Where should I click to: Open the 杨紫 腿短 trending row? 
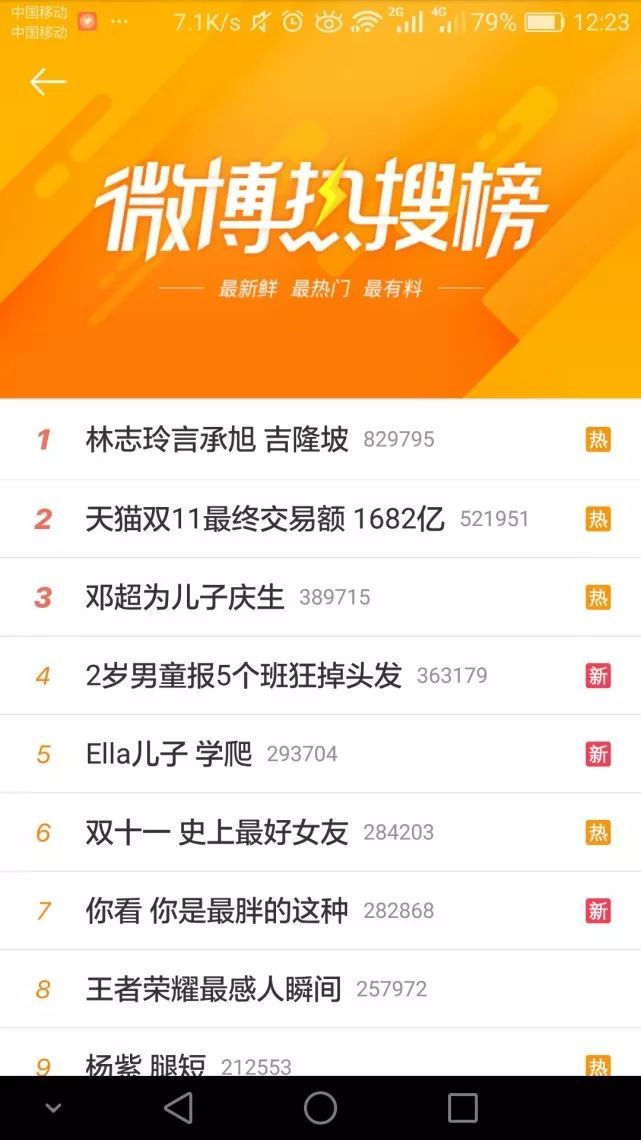click(x=320, y=1053)
